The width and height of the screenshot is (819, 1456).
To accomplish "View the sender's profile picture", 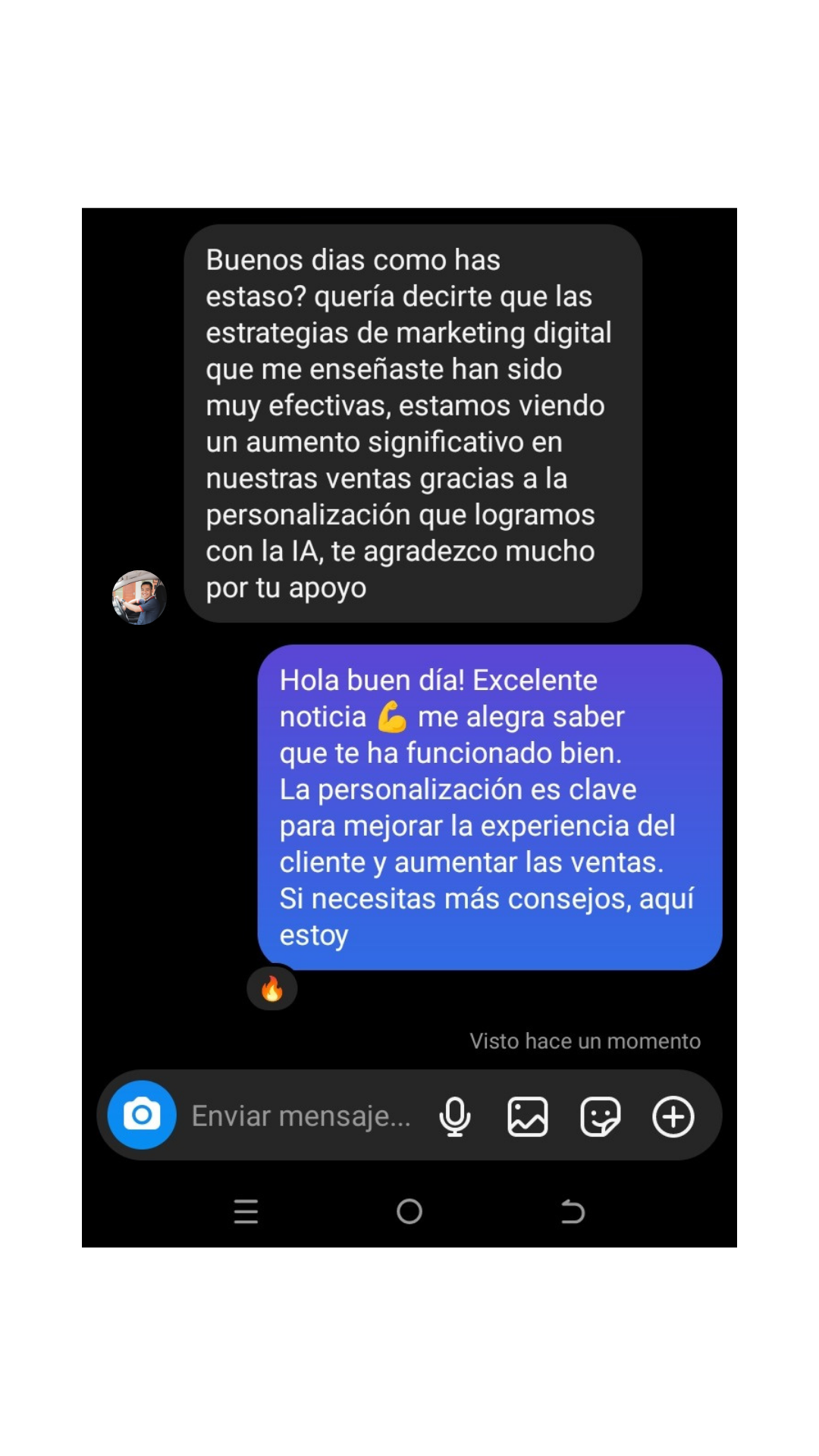I will 140,598.
